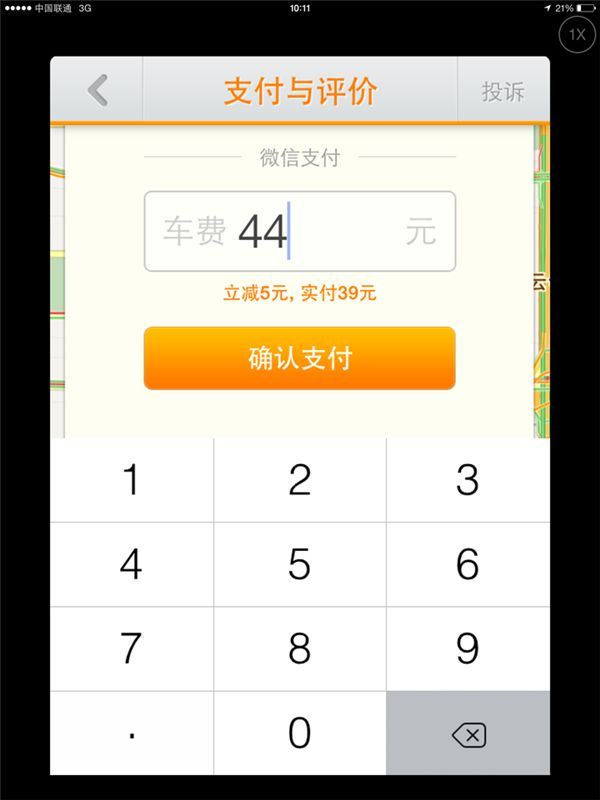Go back using the arrow icon
Screen dimensions: 600x800
tap(97, 90)
